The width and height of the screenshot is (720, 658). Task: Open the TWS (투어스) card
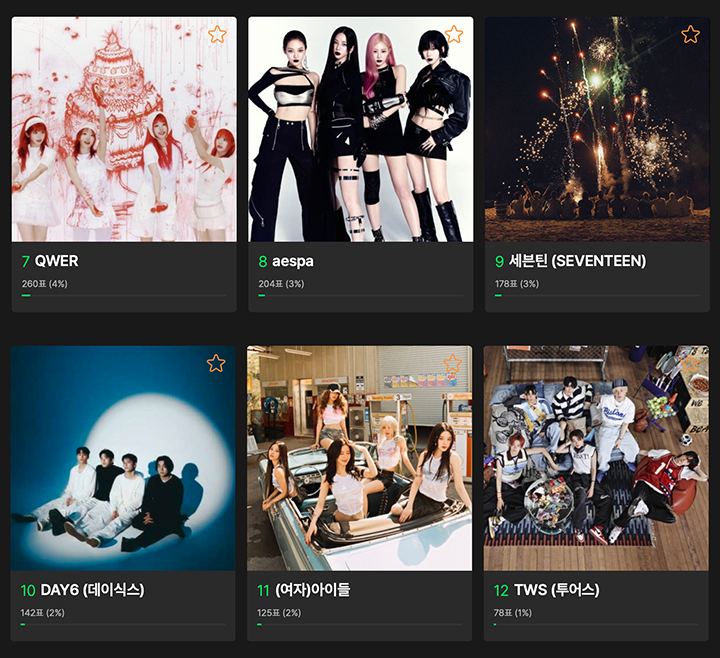click(x=597, y=470)
